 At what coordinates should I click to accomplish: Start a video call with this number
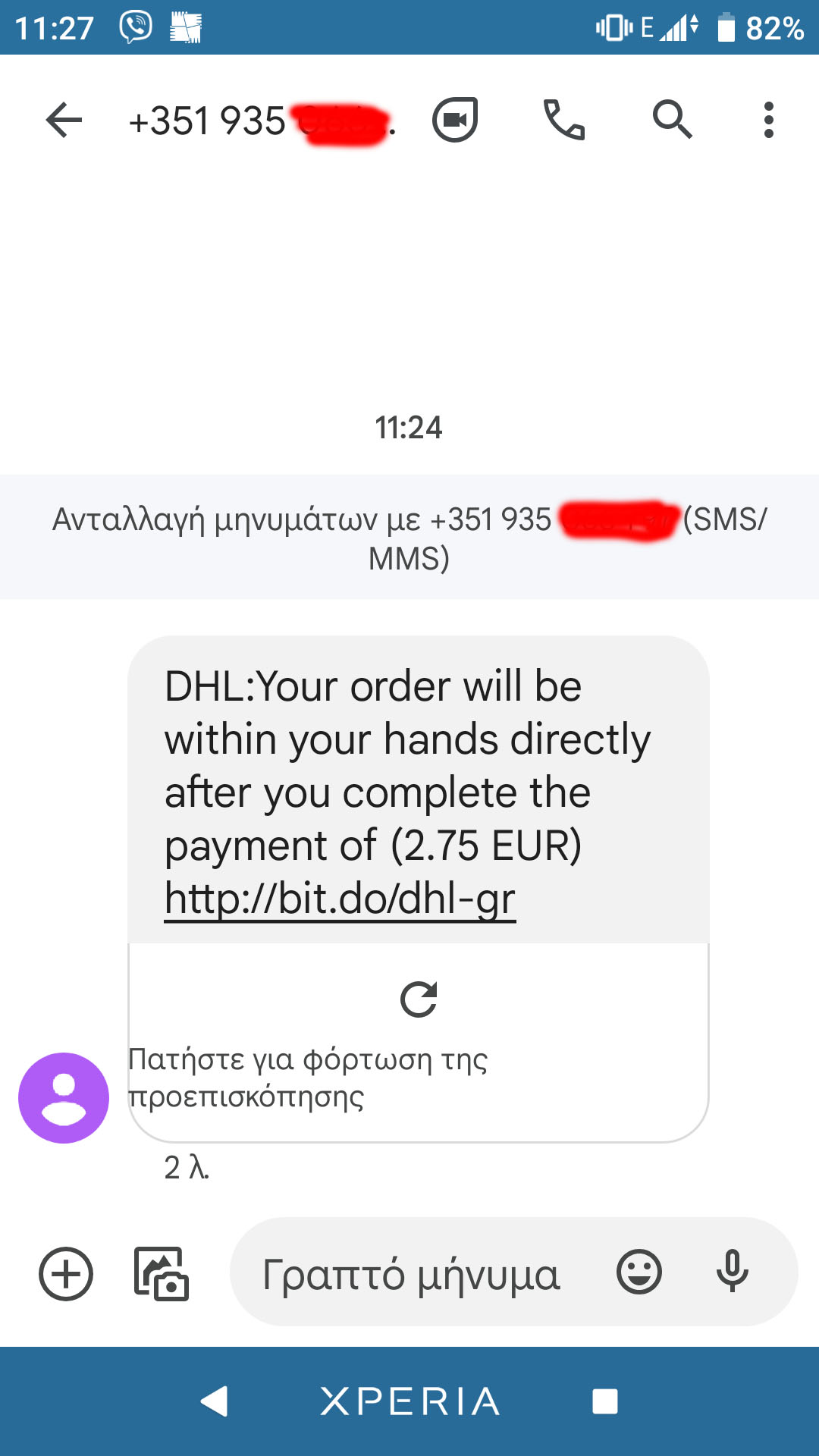[x=455, y=120]
